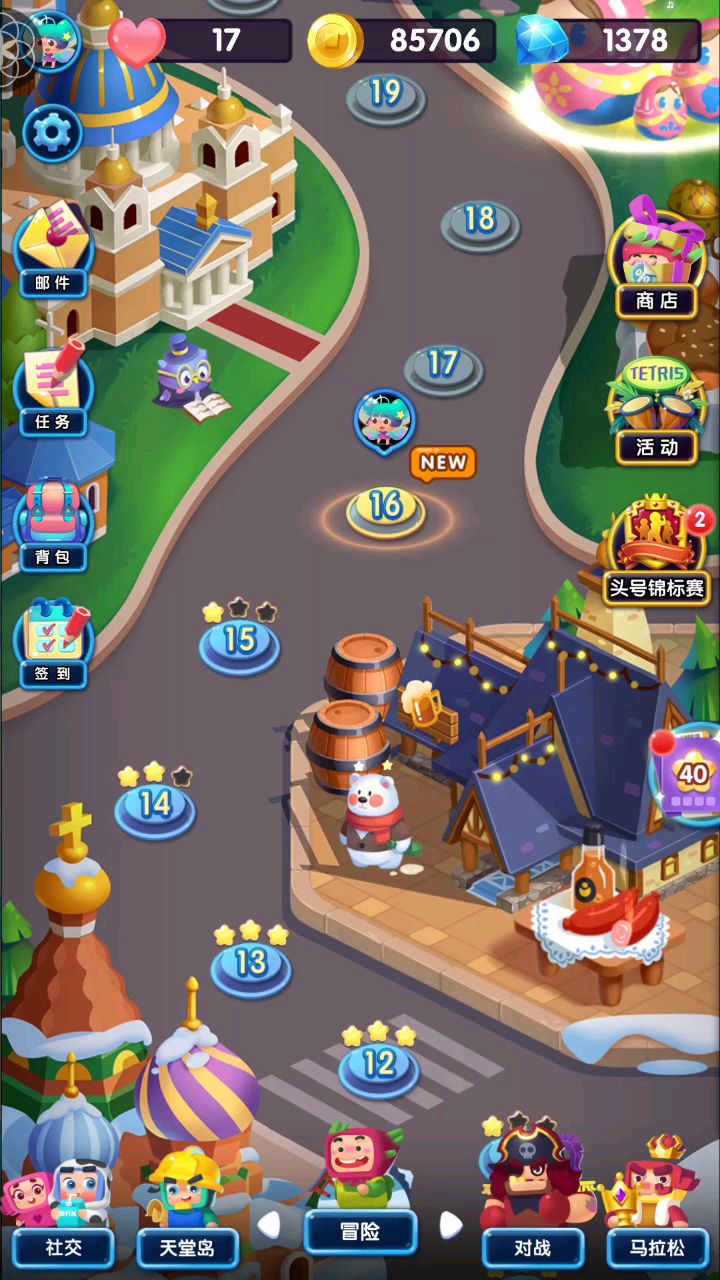This screenshot has height=1280, width=720.
Task: Open the 签到 daily check-in
Action: 53,643
